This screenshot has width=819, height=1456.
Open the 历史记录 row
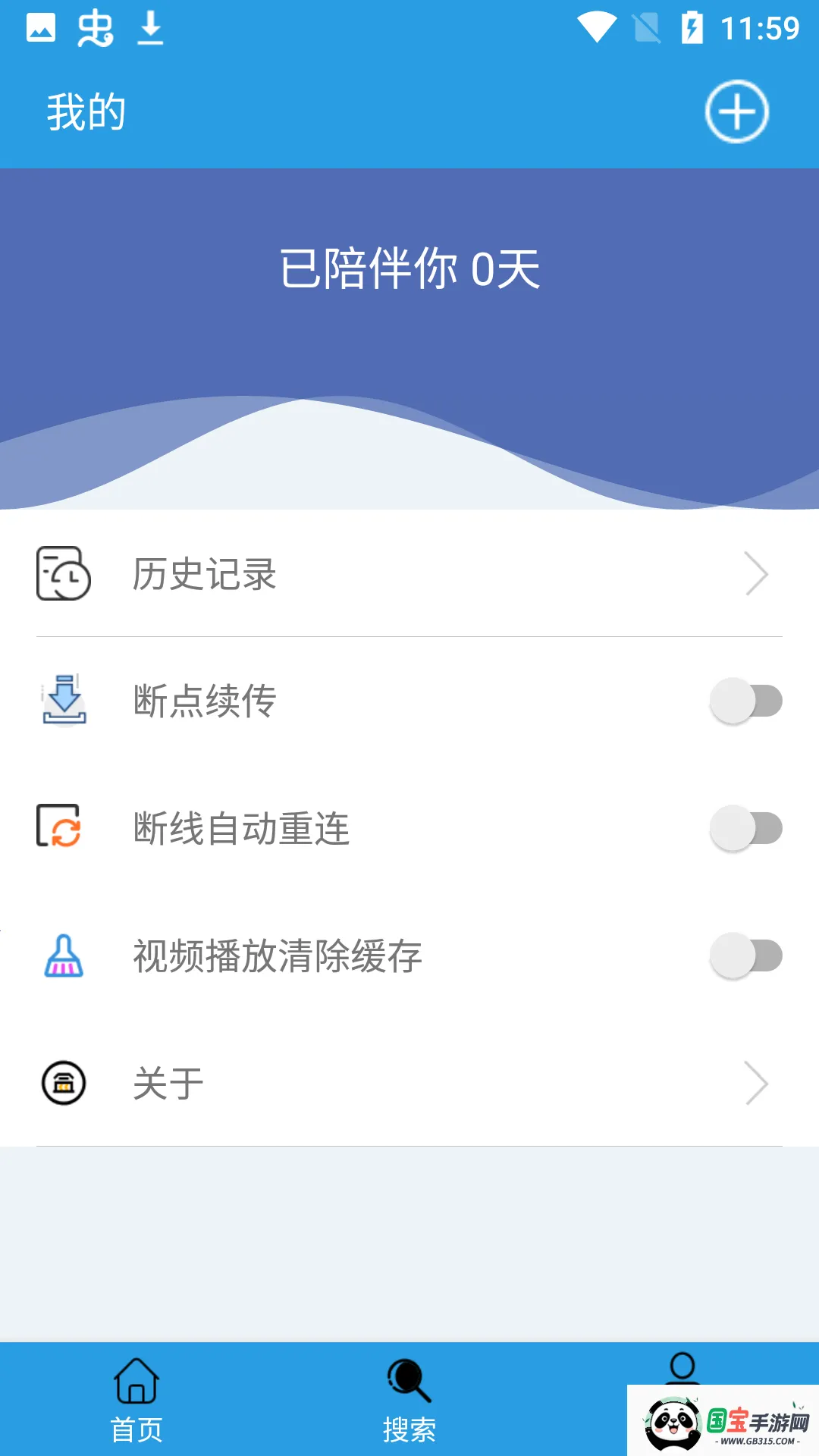[303, 574]
